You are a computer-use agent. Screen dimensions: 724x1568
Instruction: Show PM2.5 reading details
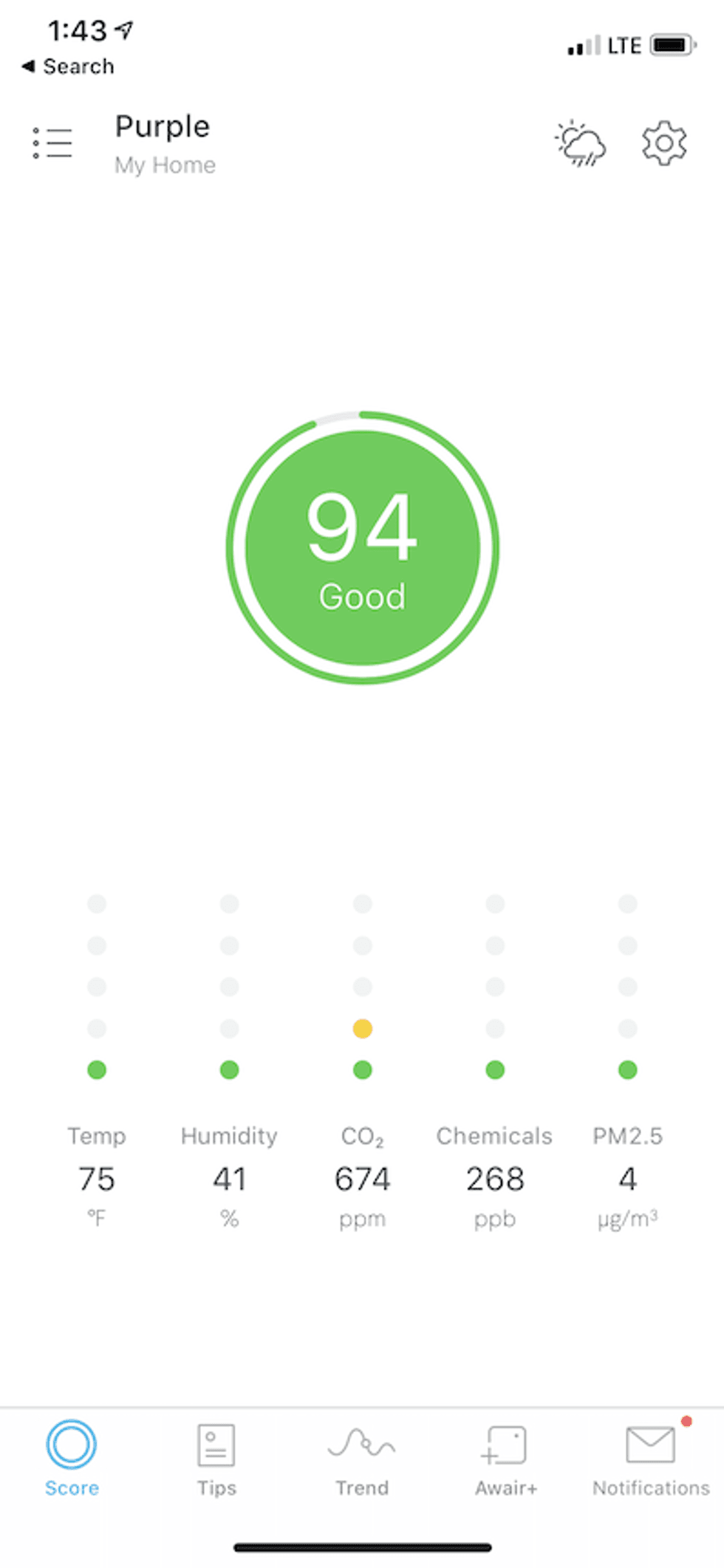[x=627, y=1177]
